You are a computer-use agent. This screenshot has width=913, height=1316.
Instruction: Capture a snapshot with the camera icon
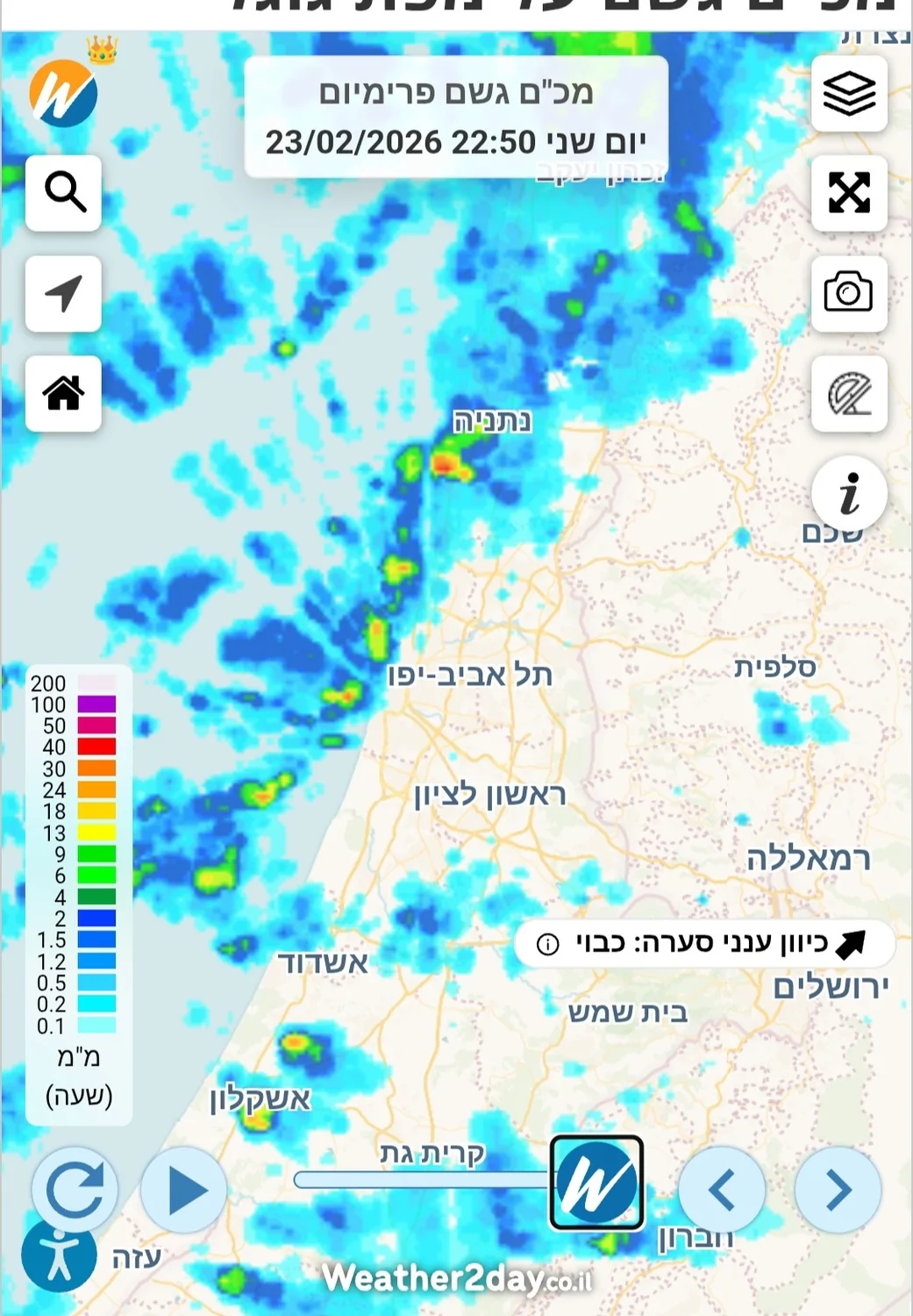pos(849,294)
